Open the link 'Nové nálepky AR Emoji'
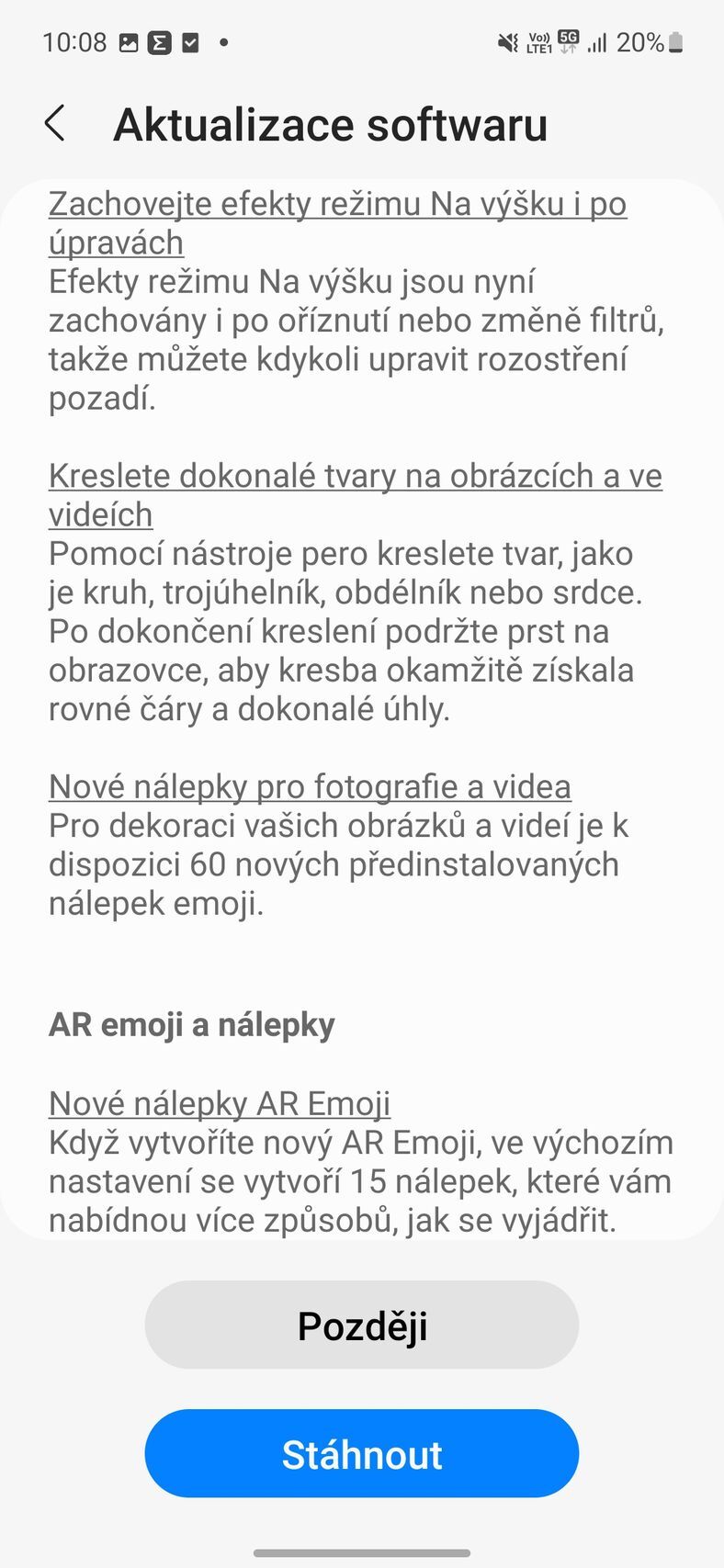 [220, 1102]
